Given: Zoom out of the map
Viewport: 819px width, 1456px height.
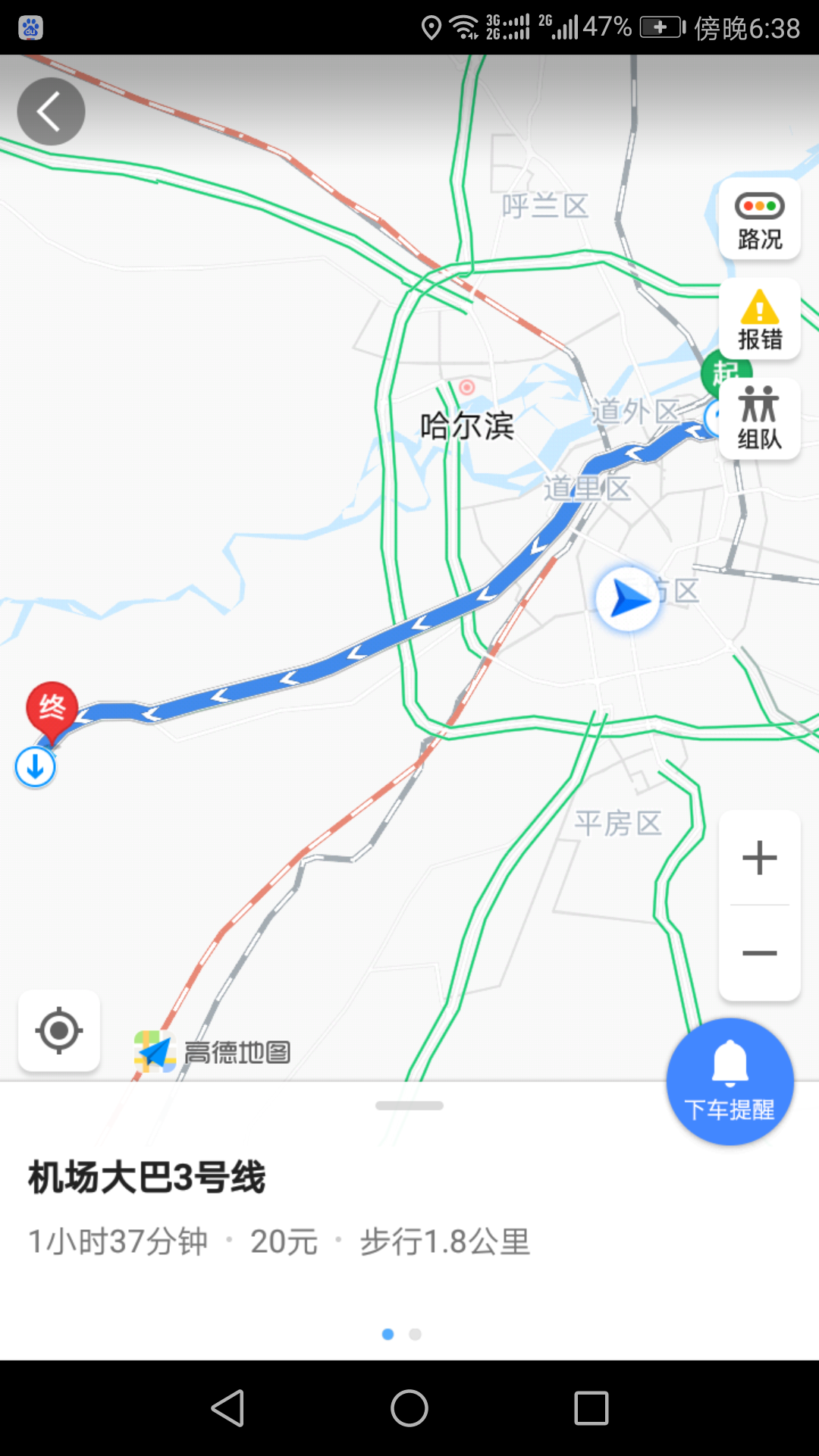Looking at the screenshot, I should pos(759,953).
